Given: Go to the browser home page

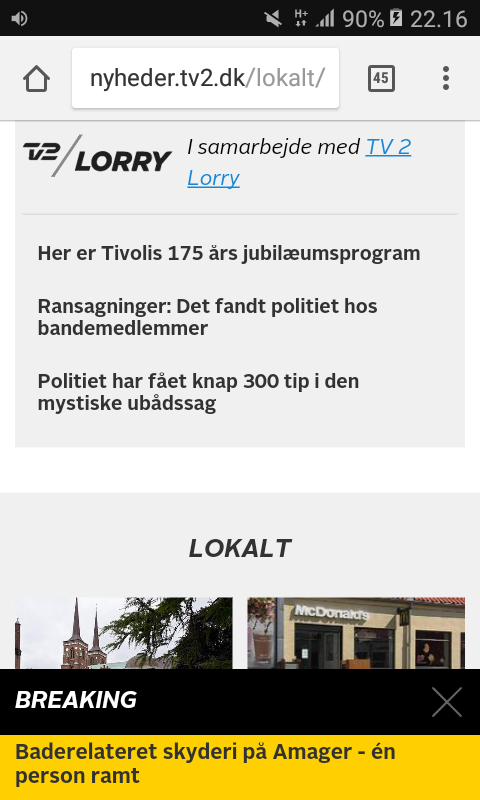Looking at the screenshot, I should (36, 79).
